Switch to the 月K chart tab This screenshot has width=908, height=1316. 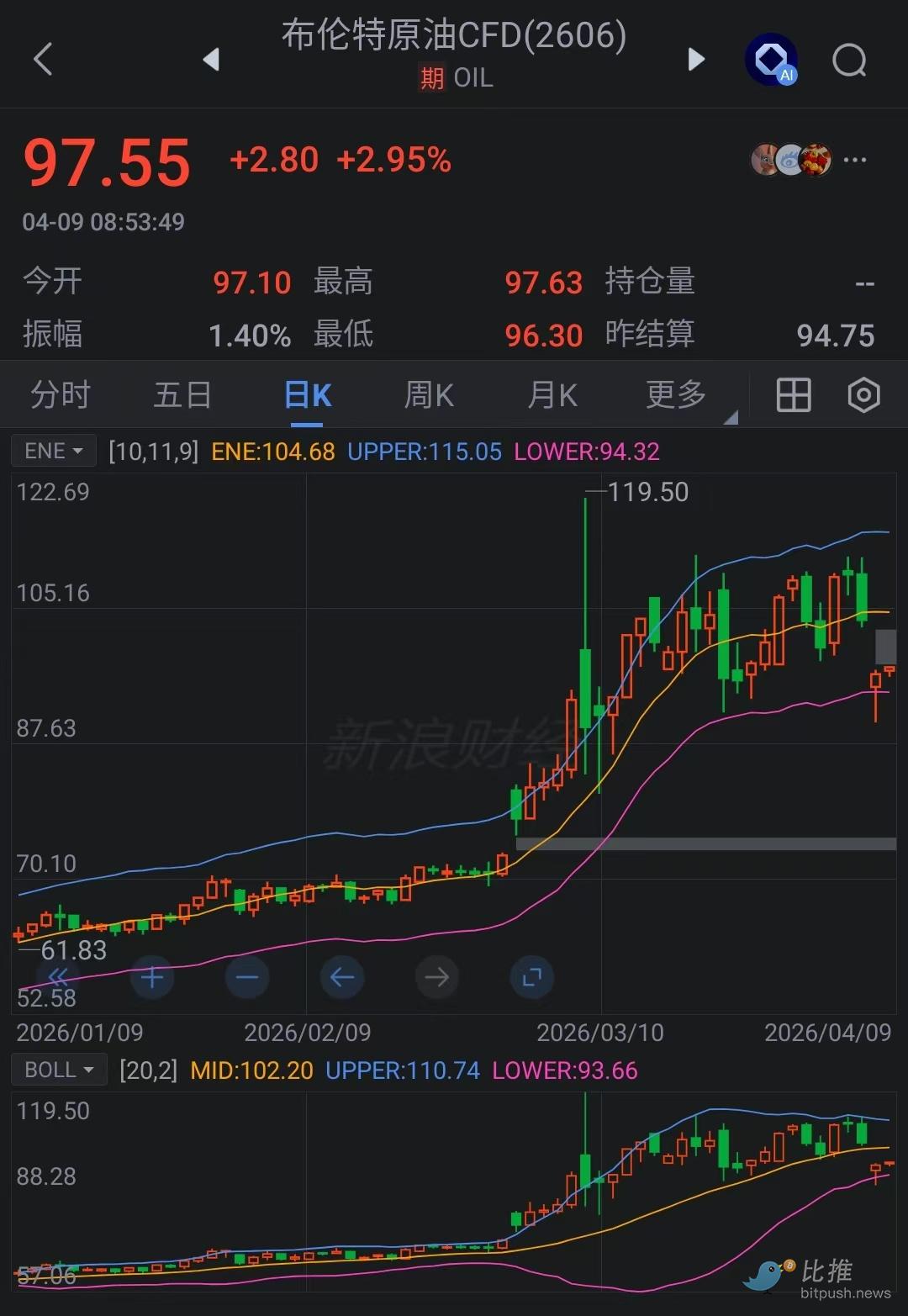(x=552, y=394)
